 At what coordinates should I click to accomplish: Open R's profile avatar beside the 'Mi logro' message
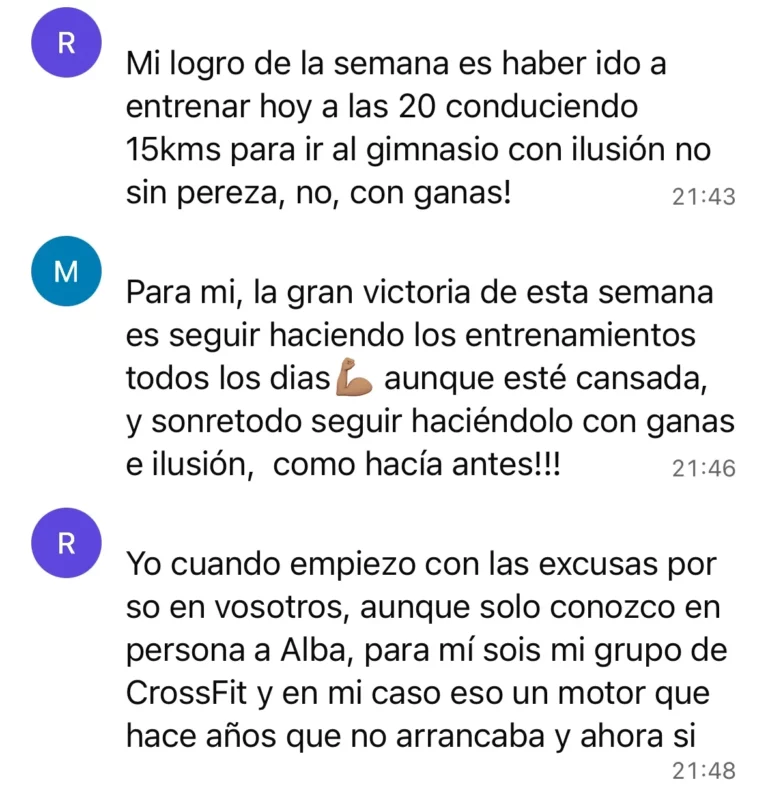(x=66, y=43)
